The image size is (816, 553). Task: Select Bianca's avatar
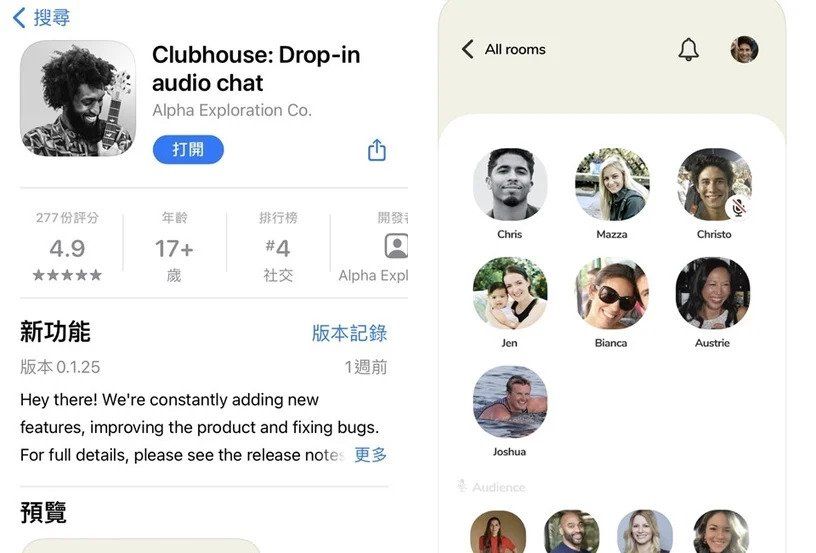[612, 294]
